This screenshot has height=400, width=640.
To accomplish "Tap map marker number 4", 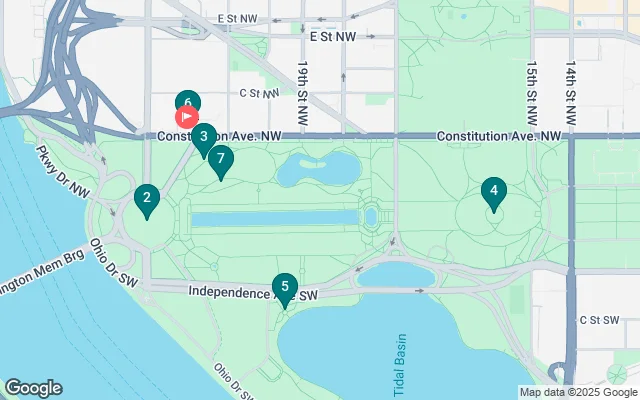I will click(x=493, y=191).
